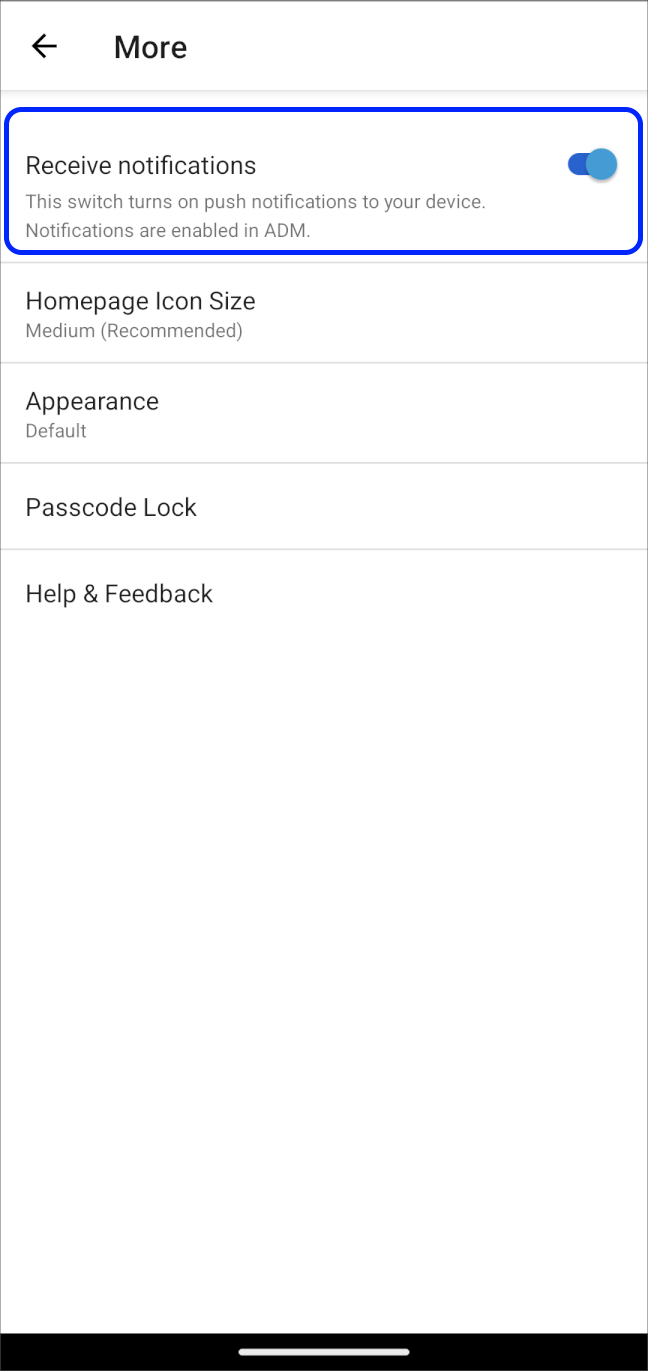This screenshot has width=648, height=1371.
Task: Turn off the Receive notifications switch
Action: coord(592,164)
